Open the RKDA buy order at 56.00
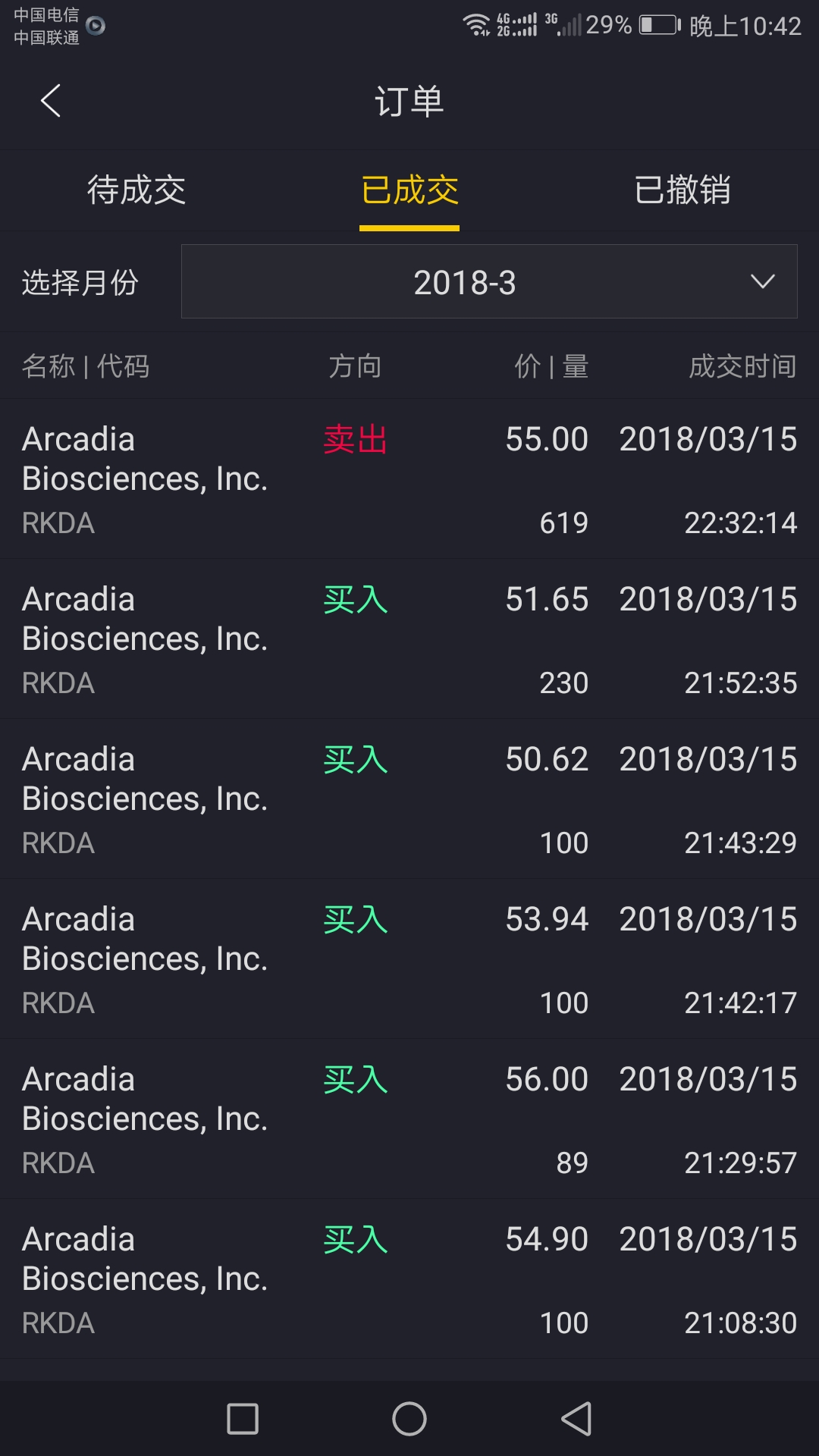Viewport: 819px width, 1456px height. 409,1119
